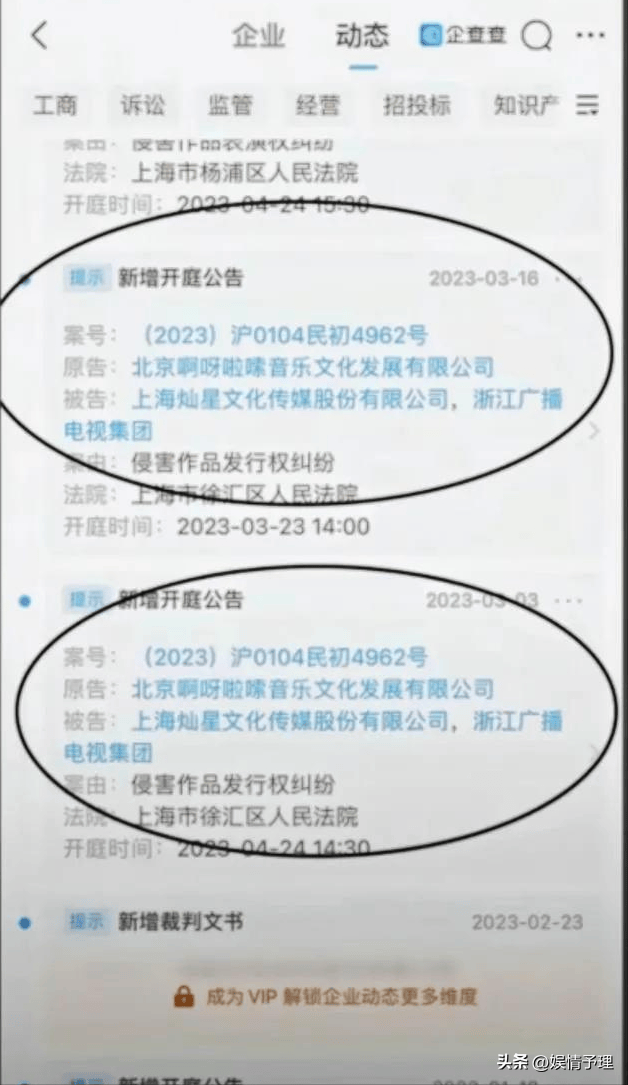Filter by 经营 category
Image resolution: width=628 pixels, height=1085 pixels.
tap(318, 105)
